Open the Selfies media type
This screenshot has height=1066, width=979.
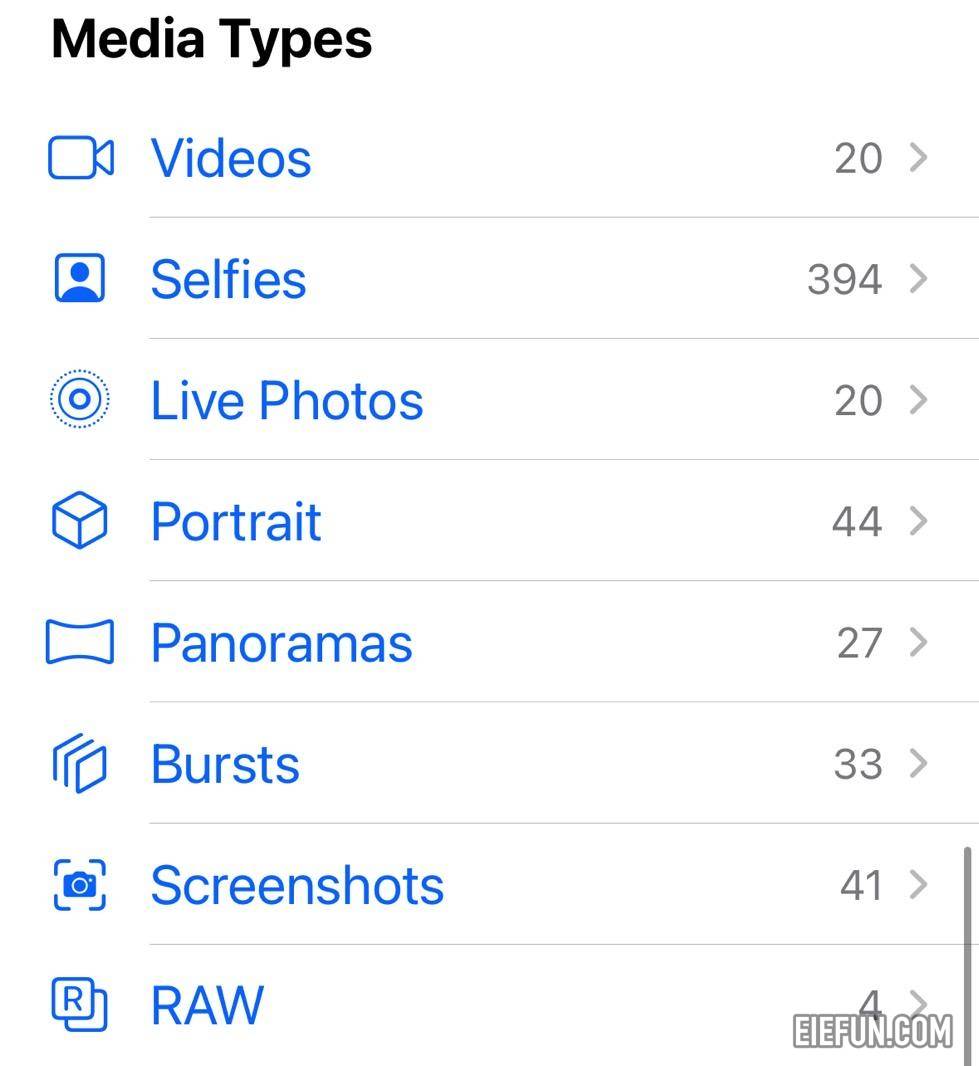(x=228, y=279)
